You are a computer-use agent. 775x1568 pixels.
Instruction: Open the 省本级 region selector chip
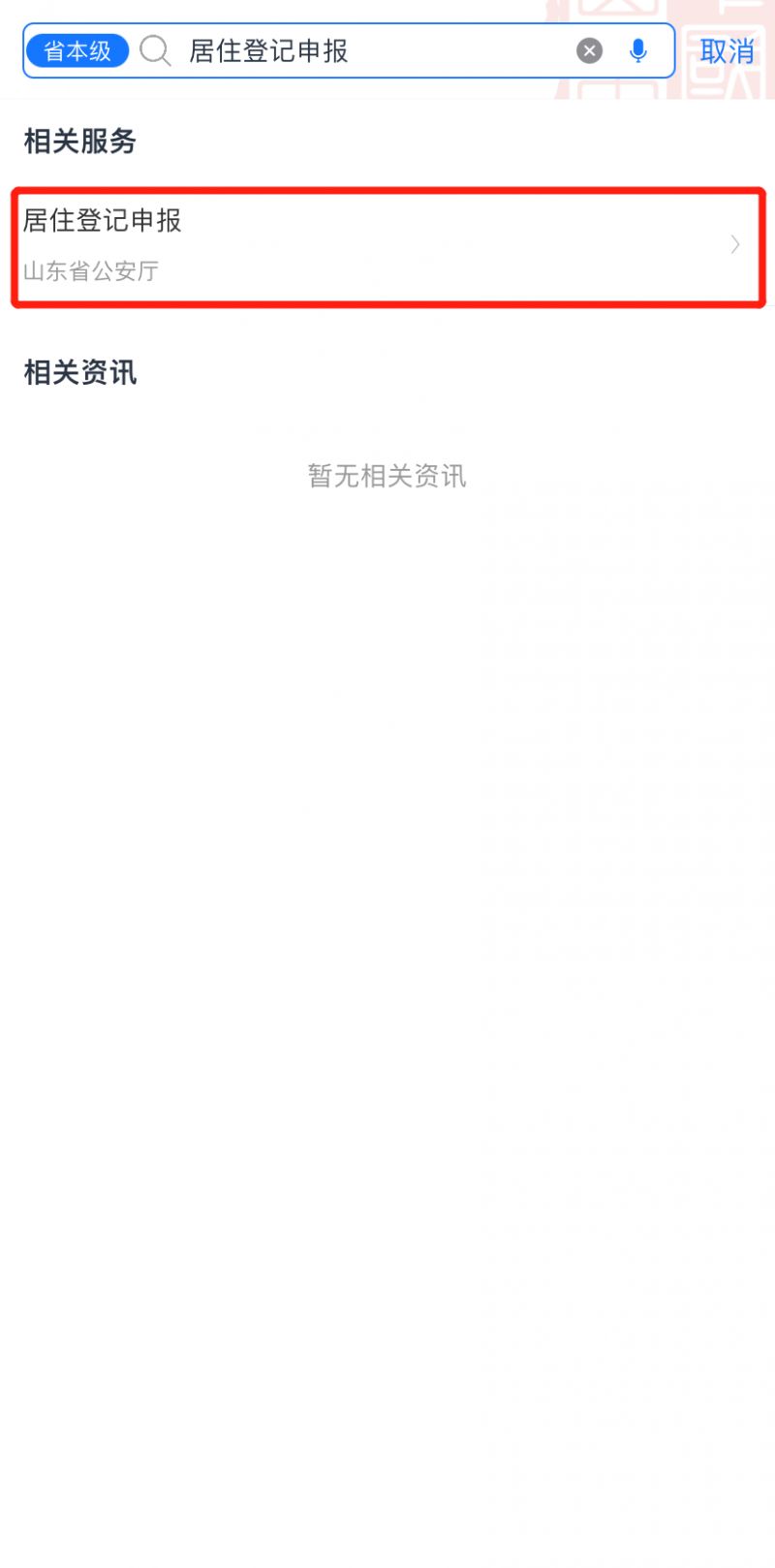tap(77, 50)
